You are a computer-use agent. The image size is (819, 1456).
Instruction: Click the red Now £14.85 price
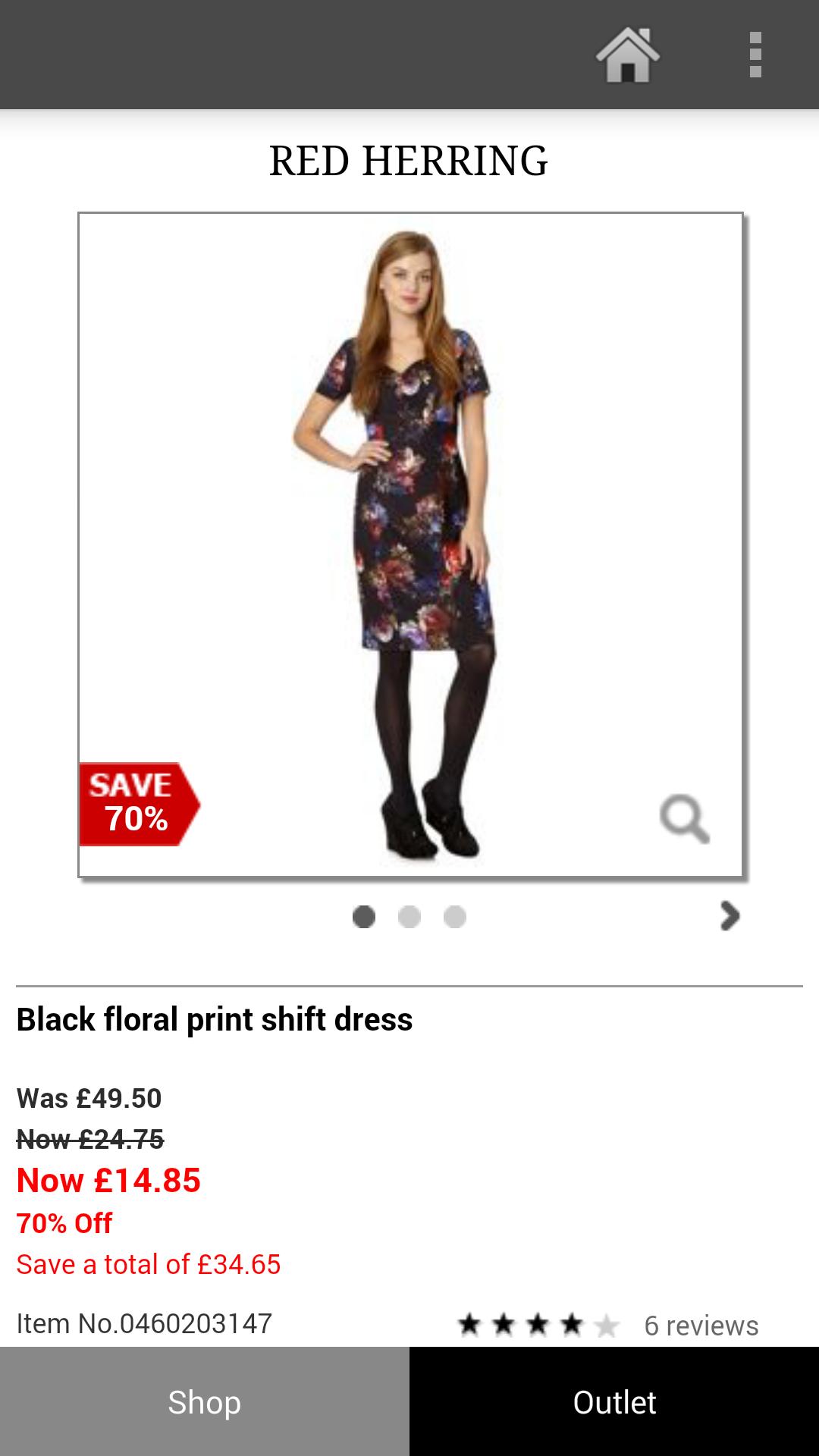[x=110, y=1180]
